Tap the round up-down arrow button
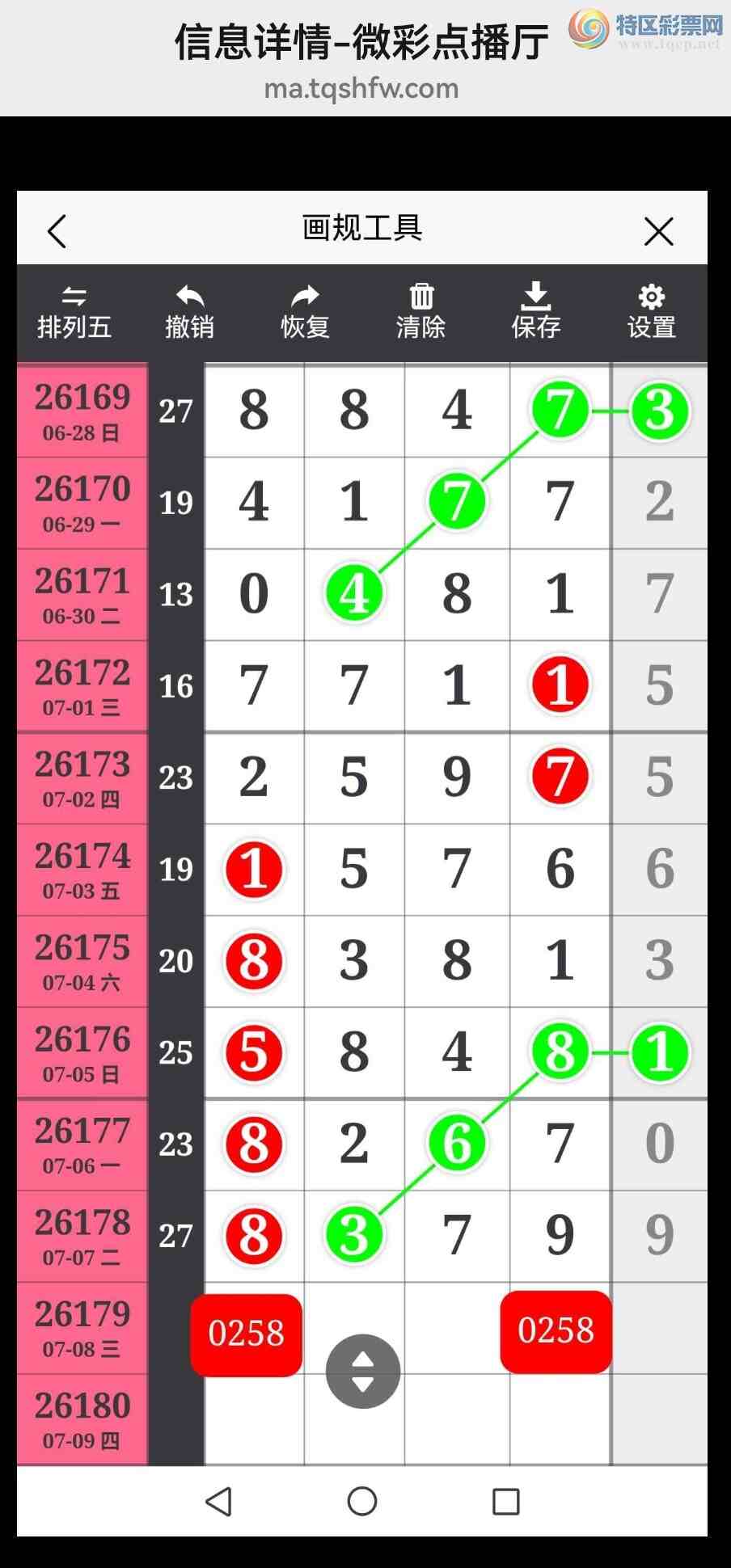The image size is (731, 1568). tap(363, 1372)
